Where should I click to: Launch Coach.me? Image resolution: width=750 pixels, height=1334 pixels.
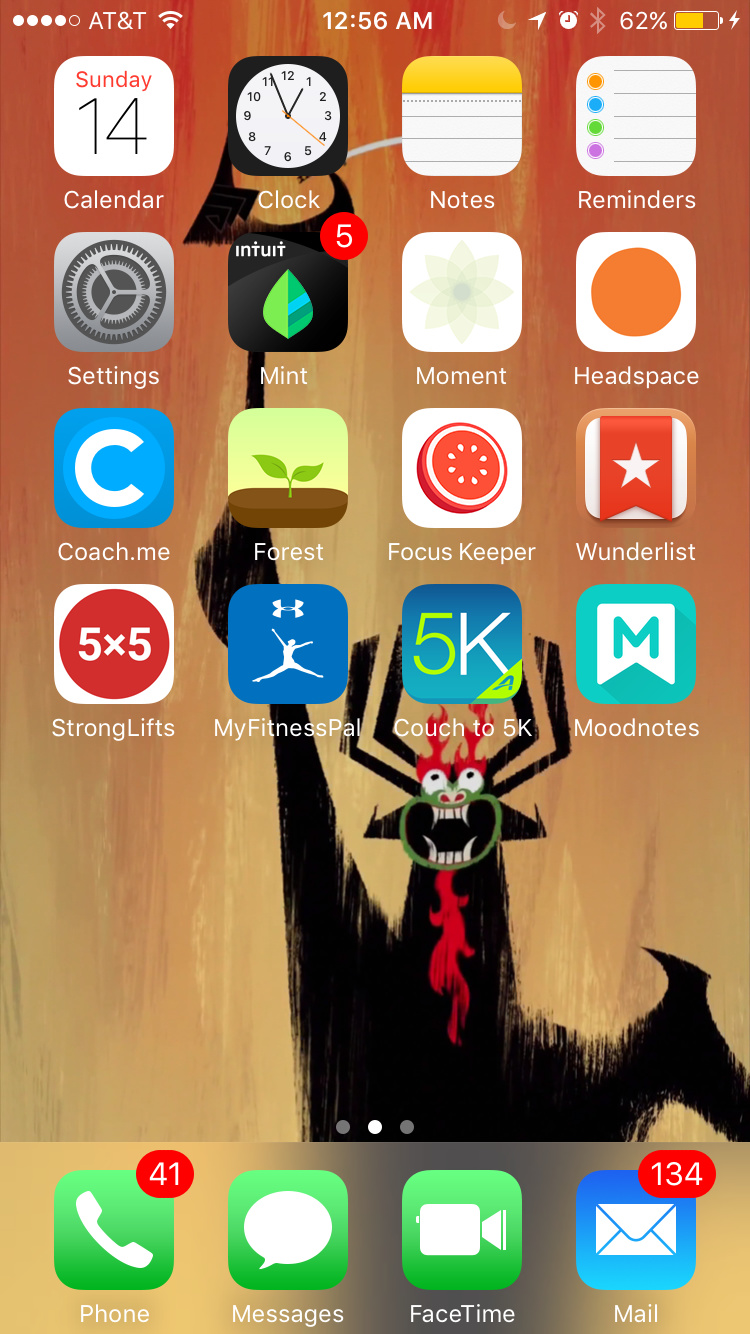pyautogui.click(x=114, y=468)
